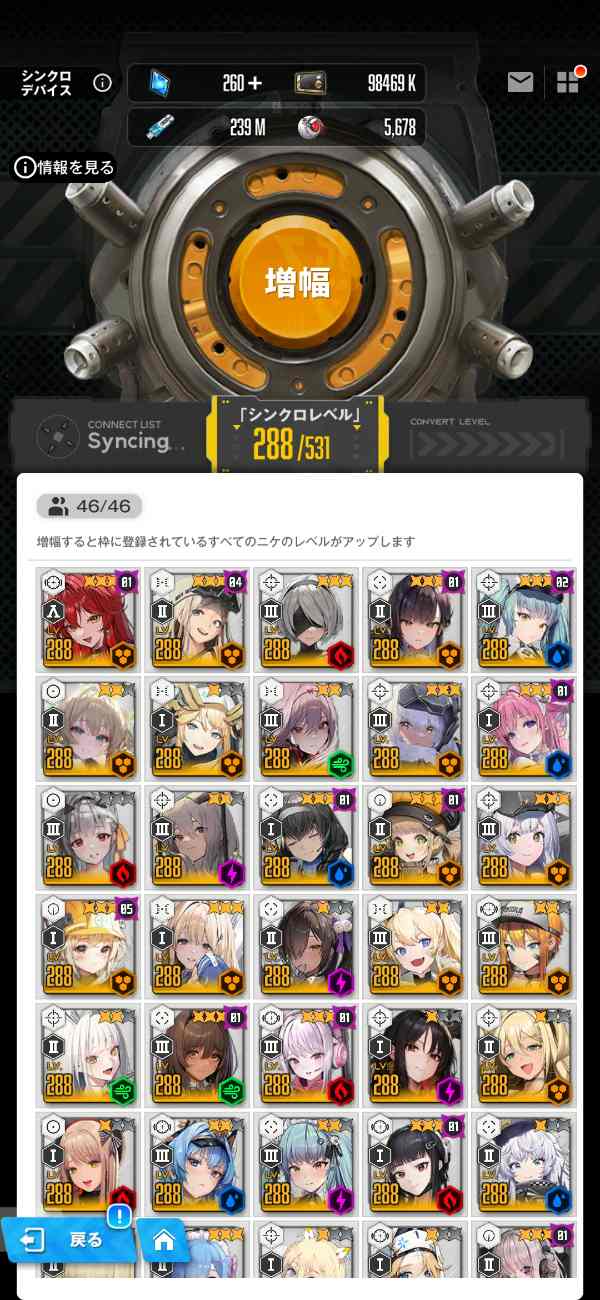Open the シンクロデバイス info icon
This screenshot has width=600, height=1300.
click(x=102, y=83)
